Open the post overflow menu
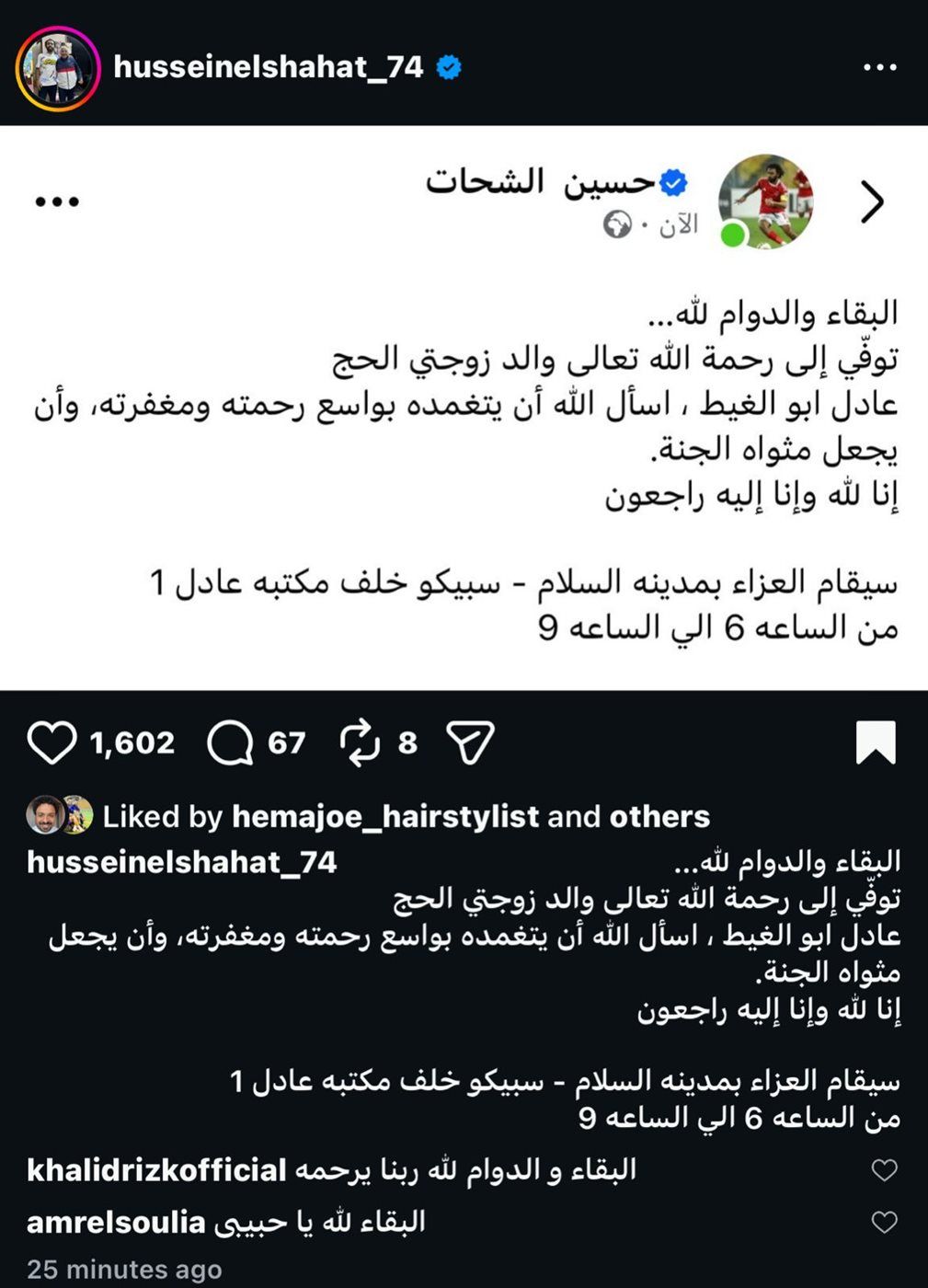Image resolution: width=928 pixels, height=1288 pixels. pos(879,67)
